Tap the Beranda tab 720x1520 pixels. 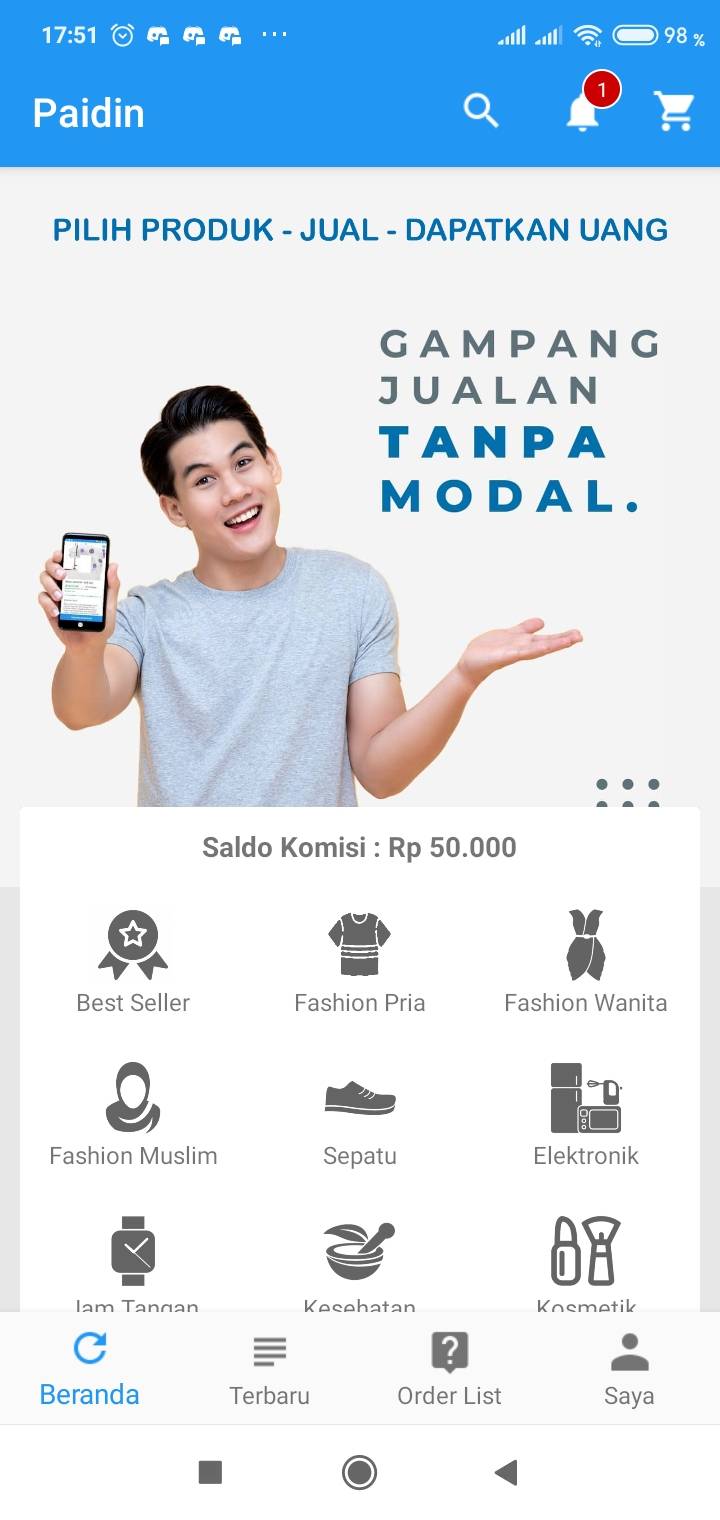point(90,1369)
